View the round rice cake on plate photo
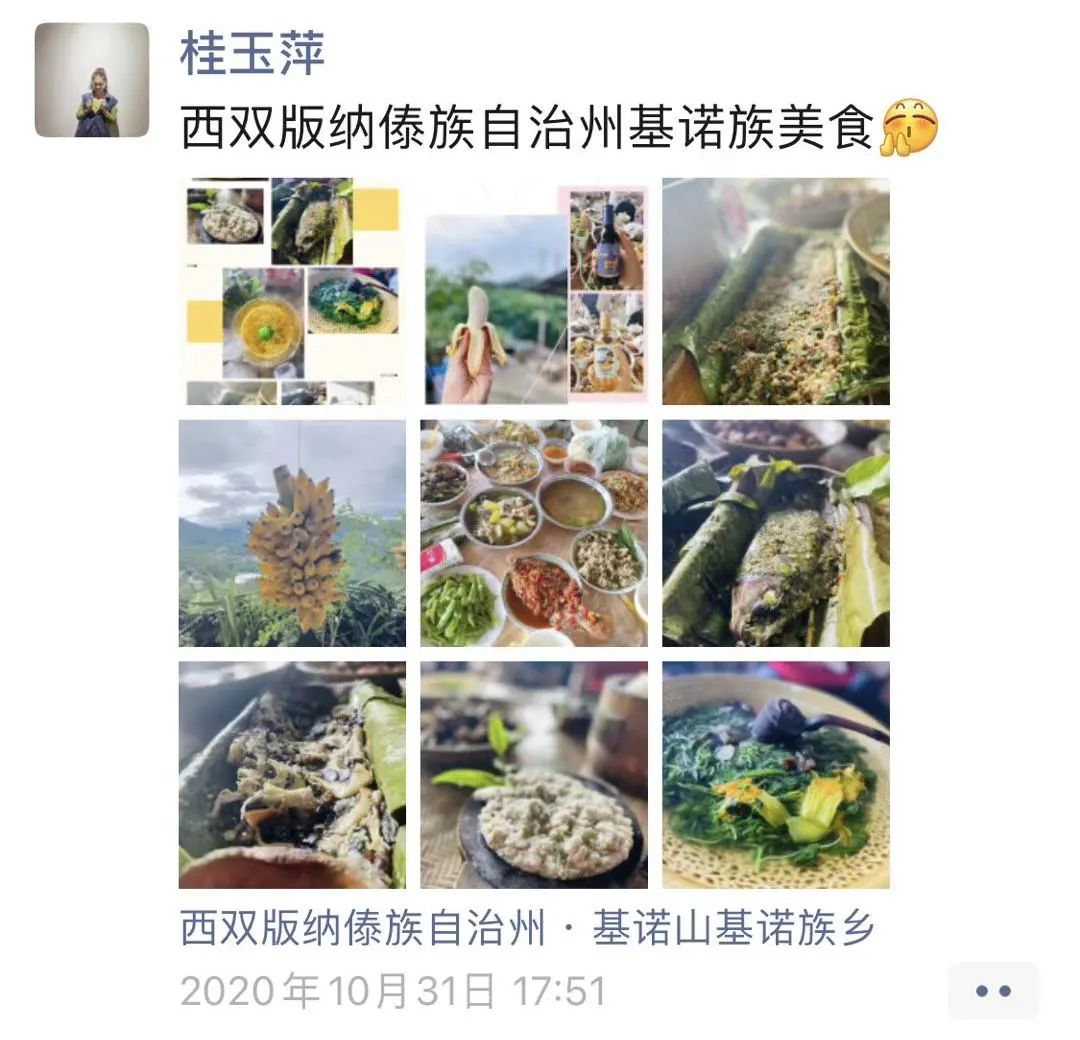The height and width of the screenshot is (1040, 1080). tap(534, 775)
